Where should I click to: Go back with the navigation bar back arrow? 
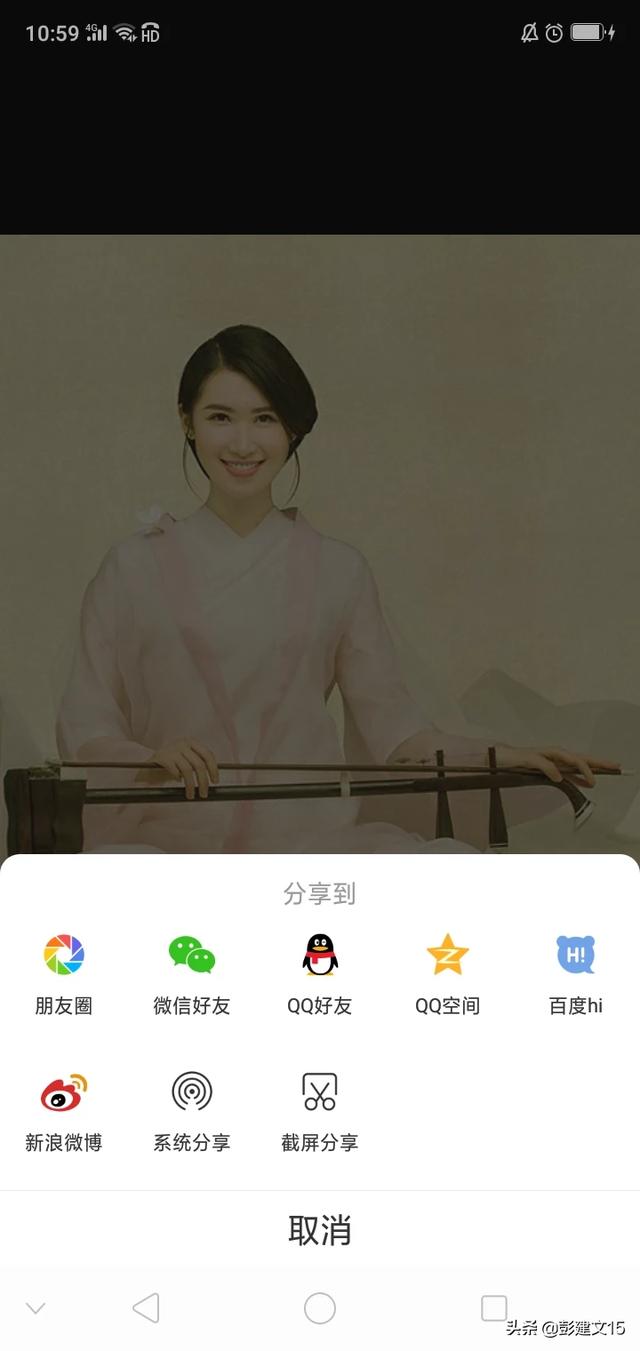(x=146, y=1308)
